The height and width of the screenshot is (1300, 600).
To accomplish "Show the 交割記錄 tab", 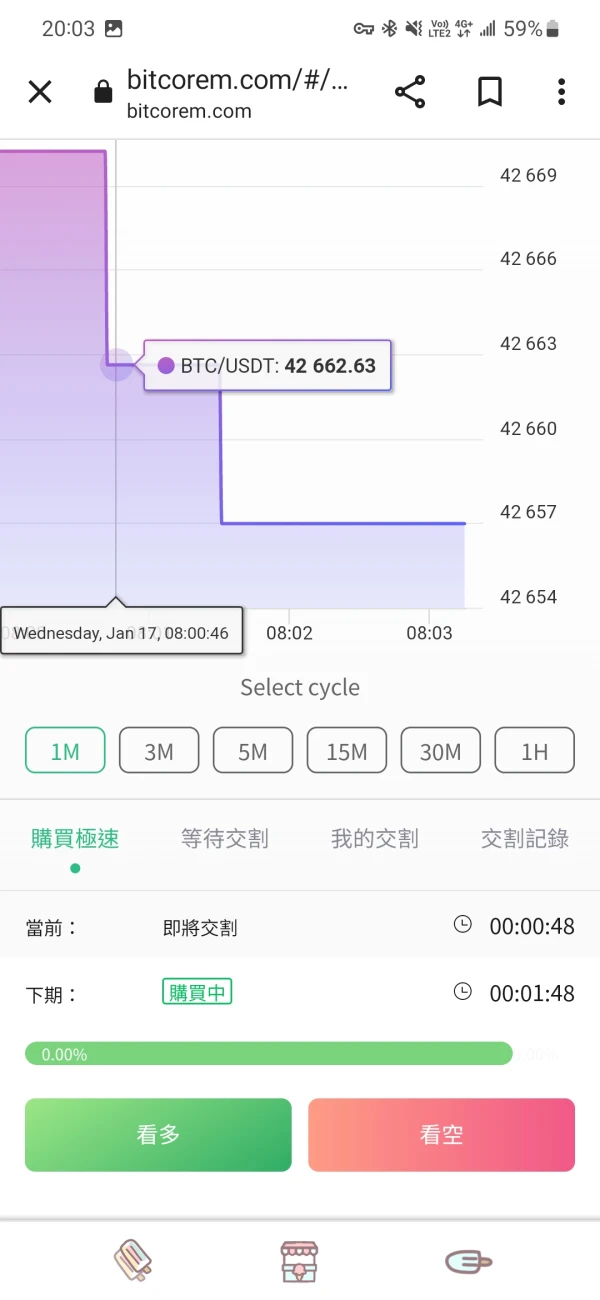I will 525,839.
